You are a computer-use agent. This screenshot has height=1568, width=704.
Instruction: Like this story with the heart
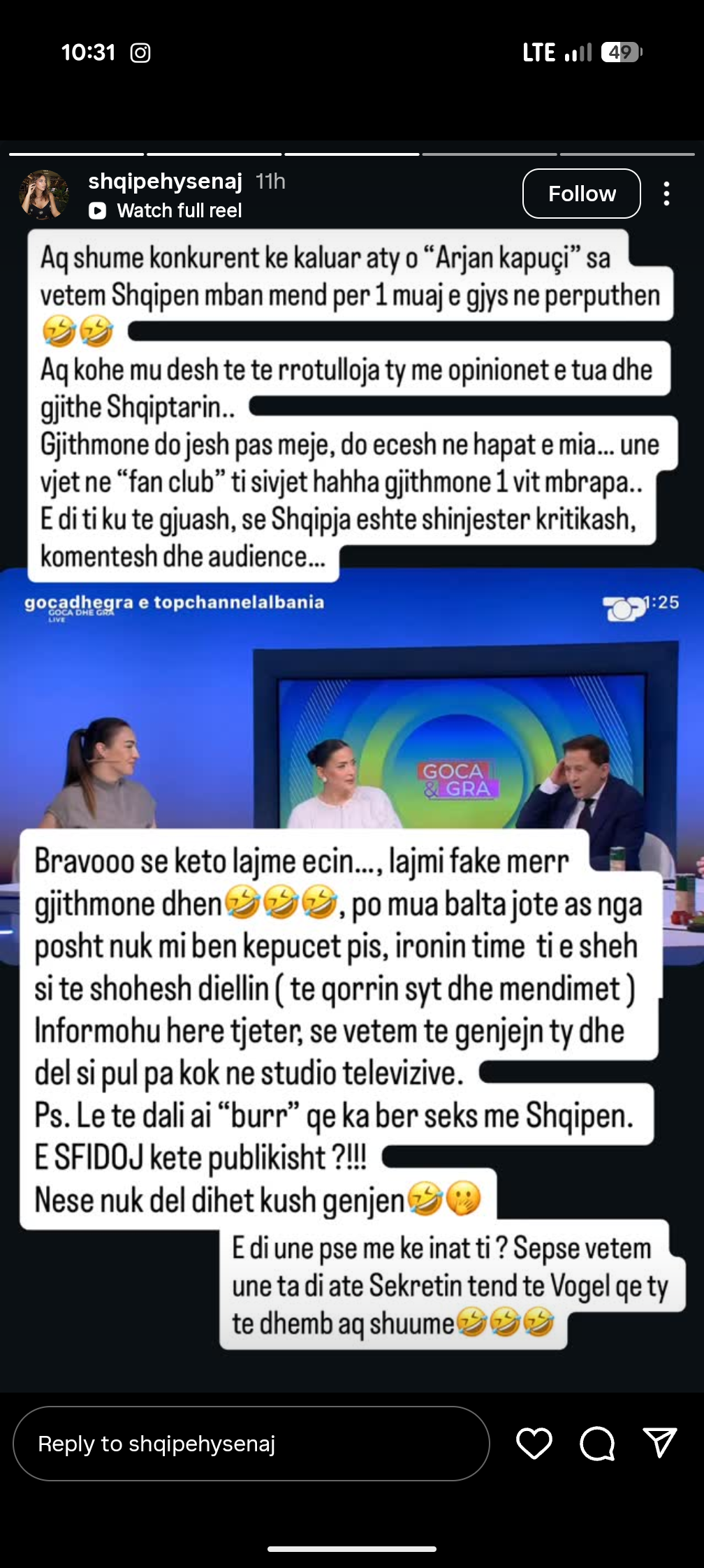(534, 1444)
